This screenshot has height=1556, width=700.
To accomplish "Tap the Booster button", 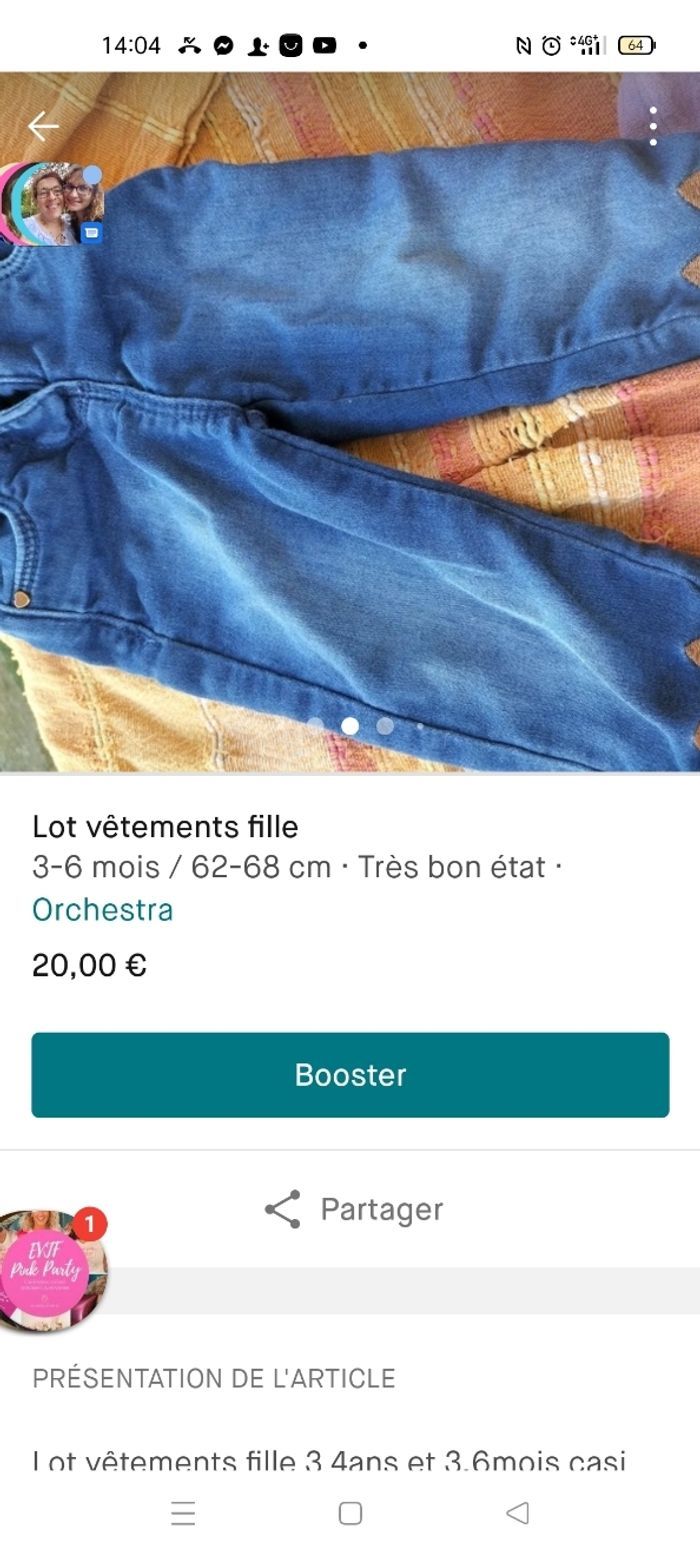I will (350, 1075).
